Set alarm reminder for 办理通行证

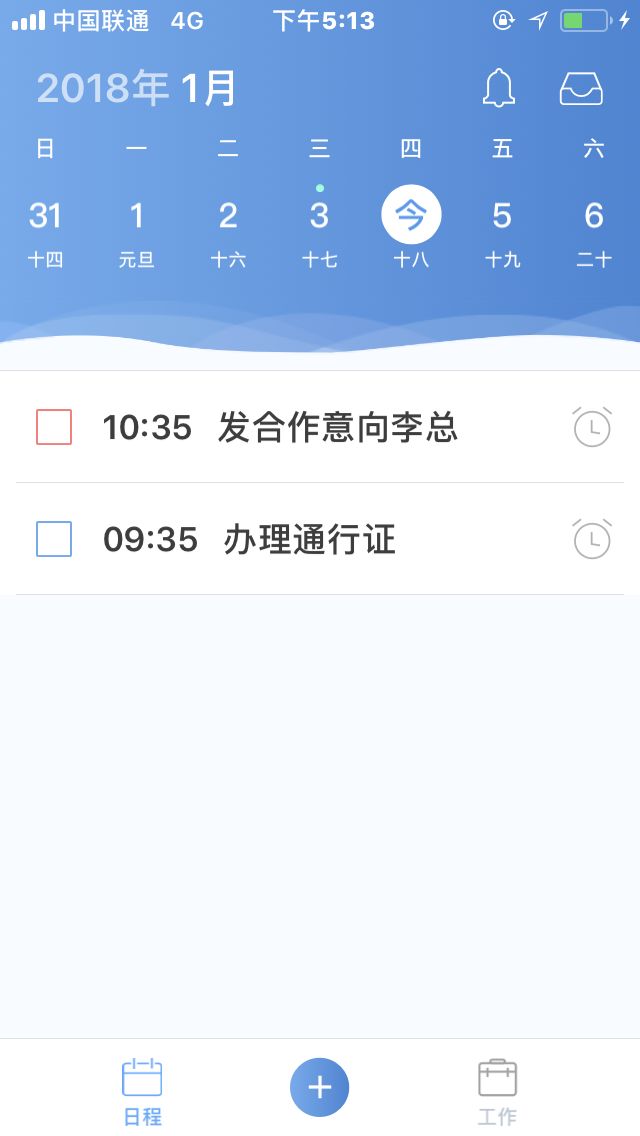pyautogui.click(x=592, y=539)
